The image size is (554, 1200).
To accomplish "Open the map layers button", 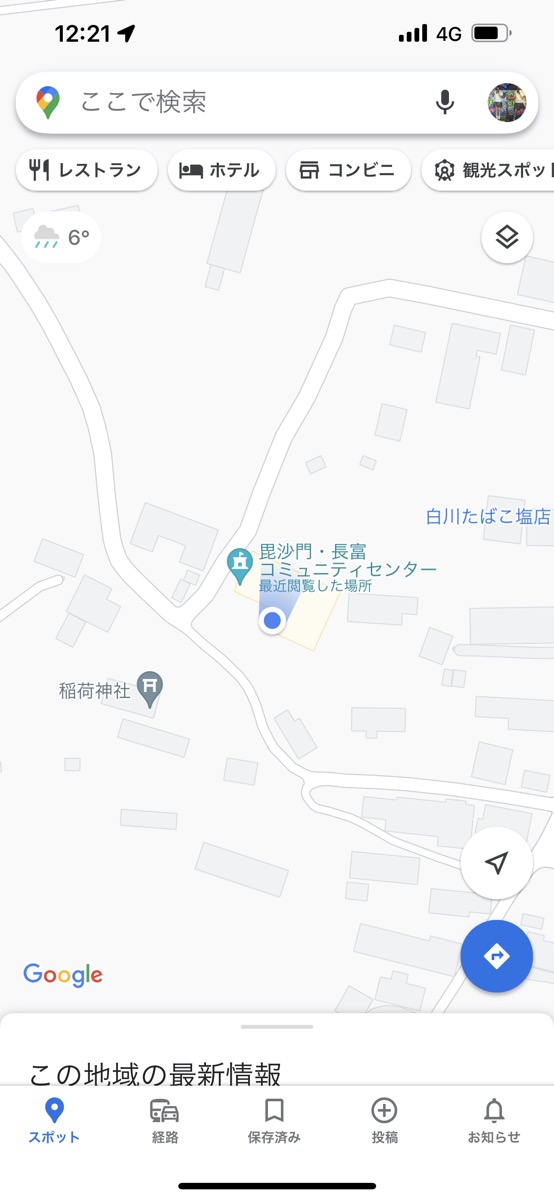I will (x=507, y=238).
